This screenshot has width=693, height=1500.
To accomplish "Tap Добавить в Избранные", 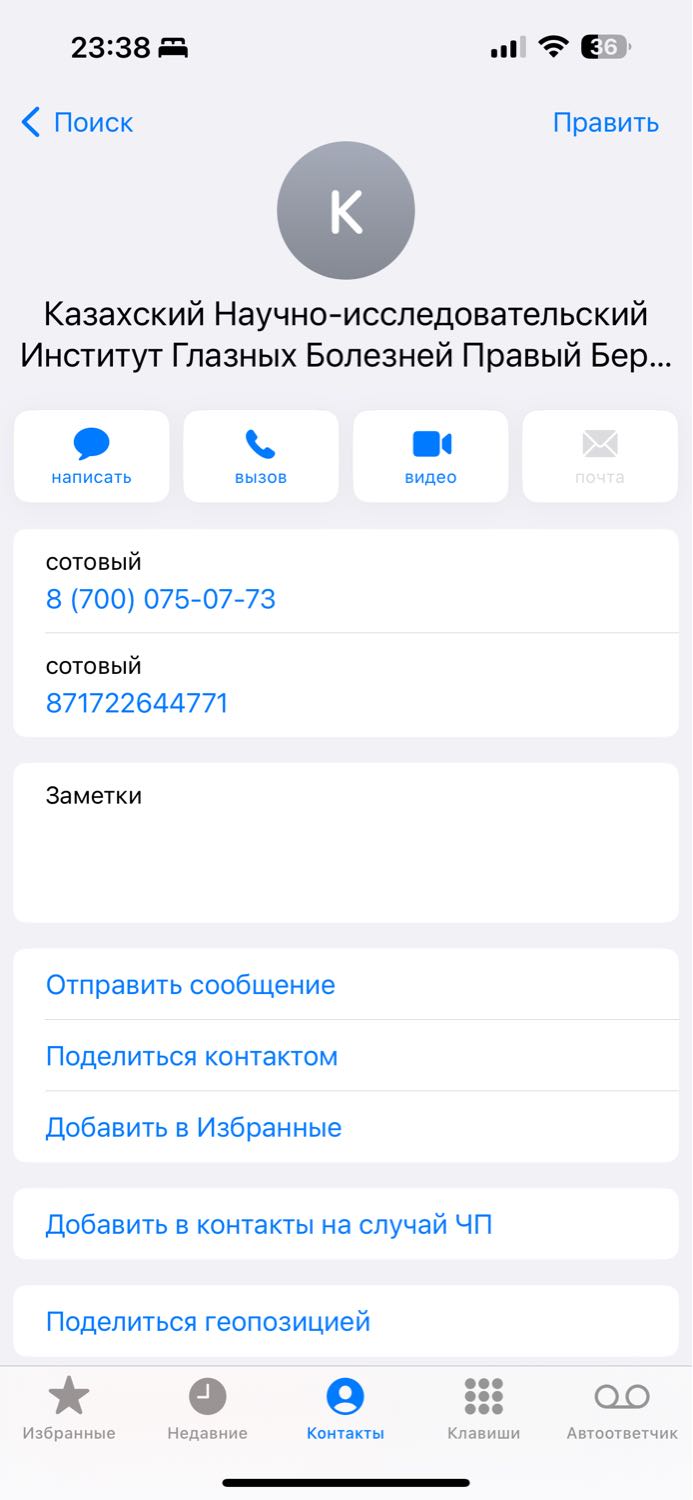I will tap(346, 1127).
